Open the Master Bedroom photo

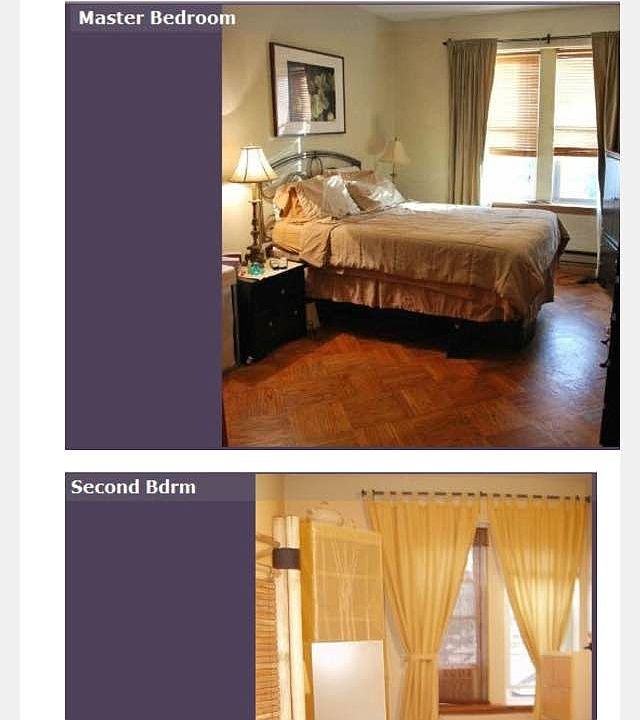click(420, 227)
